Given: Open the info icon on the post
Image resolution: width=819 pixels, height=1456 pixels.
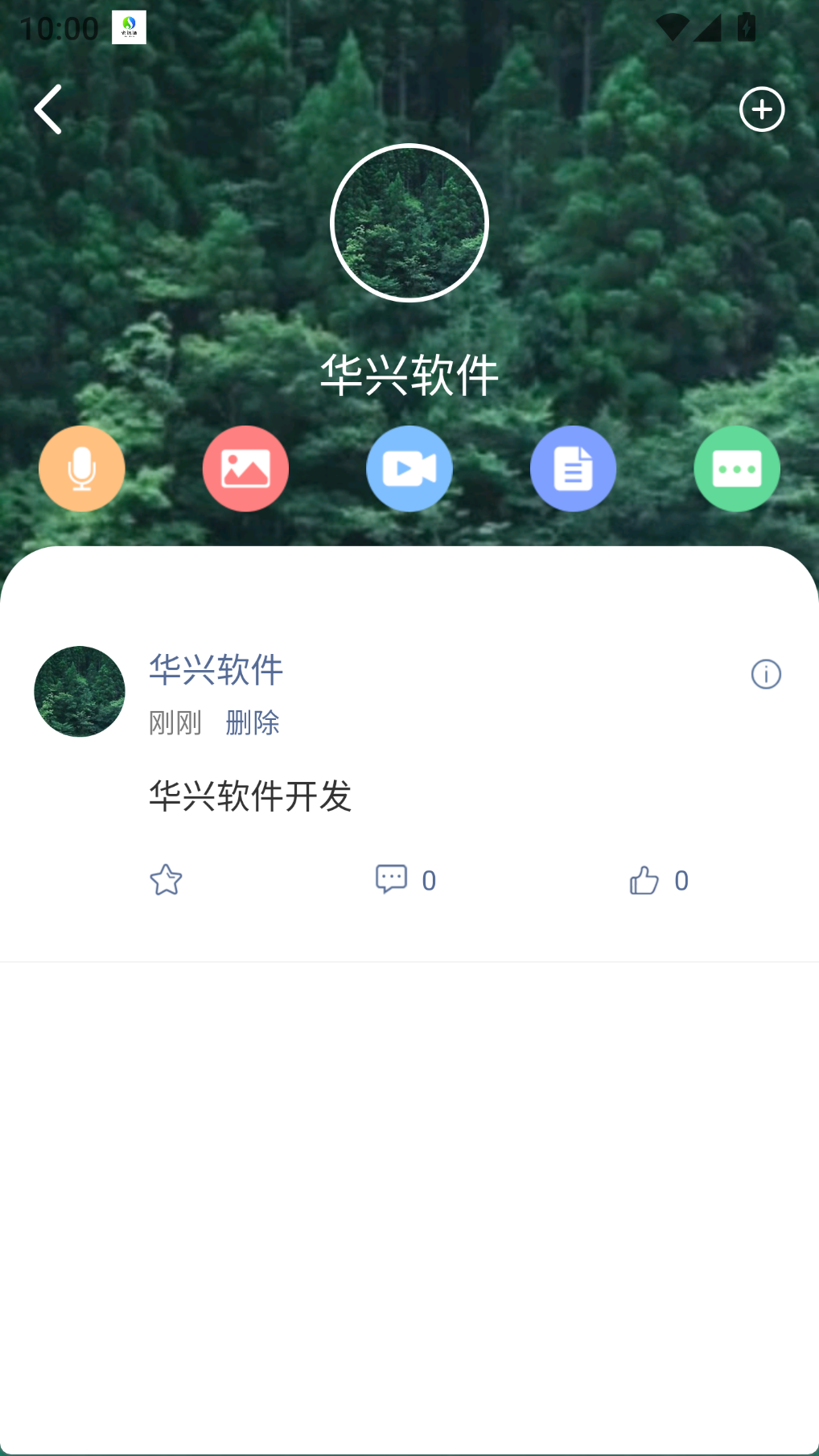Looking at the screenshot, I should point(766,674).
